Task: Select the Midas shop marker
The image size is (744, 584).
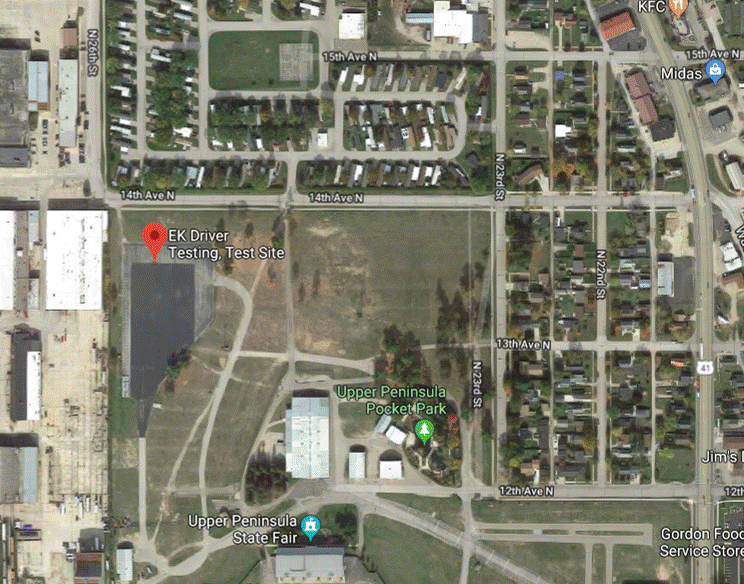Action: point(713,71)
